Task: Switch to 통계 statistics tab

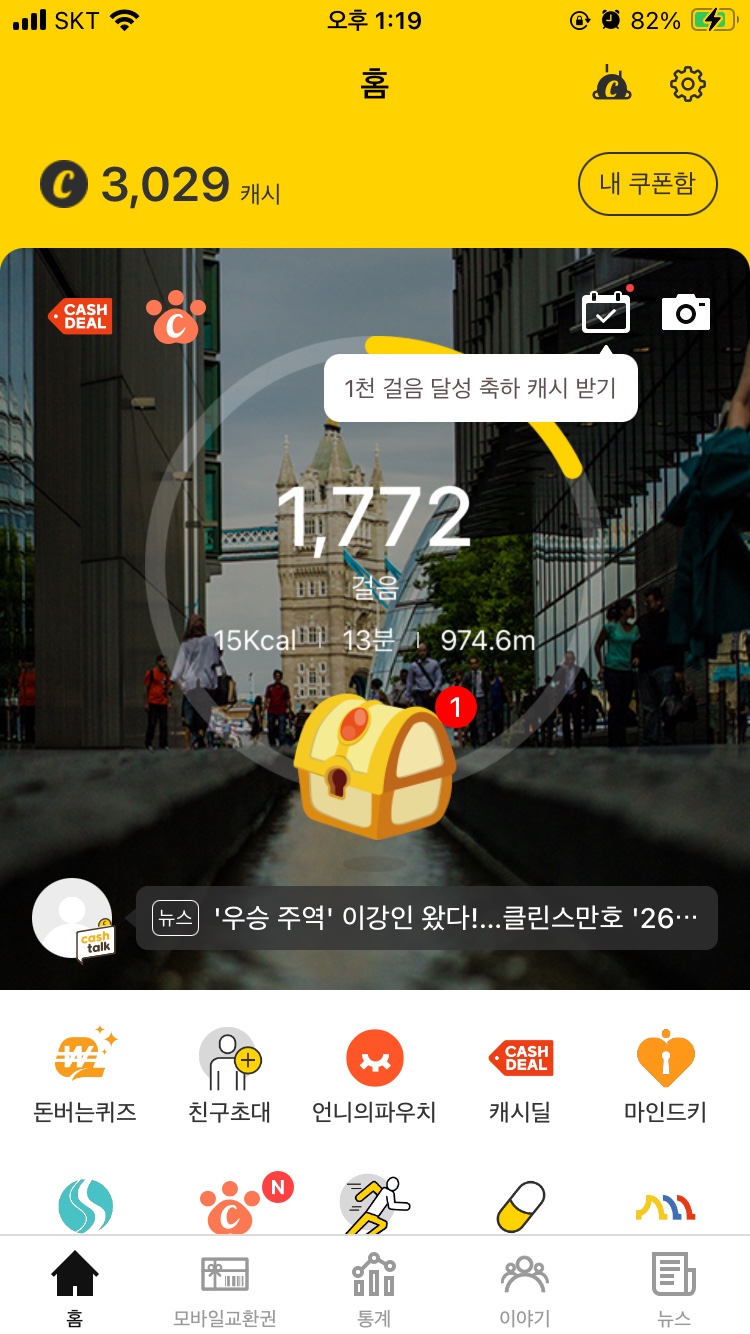Action: pyautogui.click(x=374, y=1289)
